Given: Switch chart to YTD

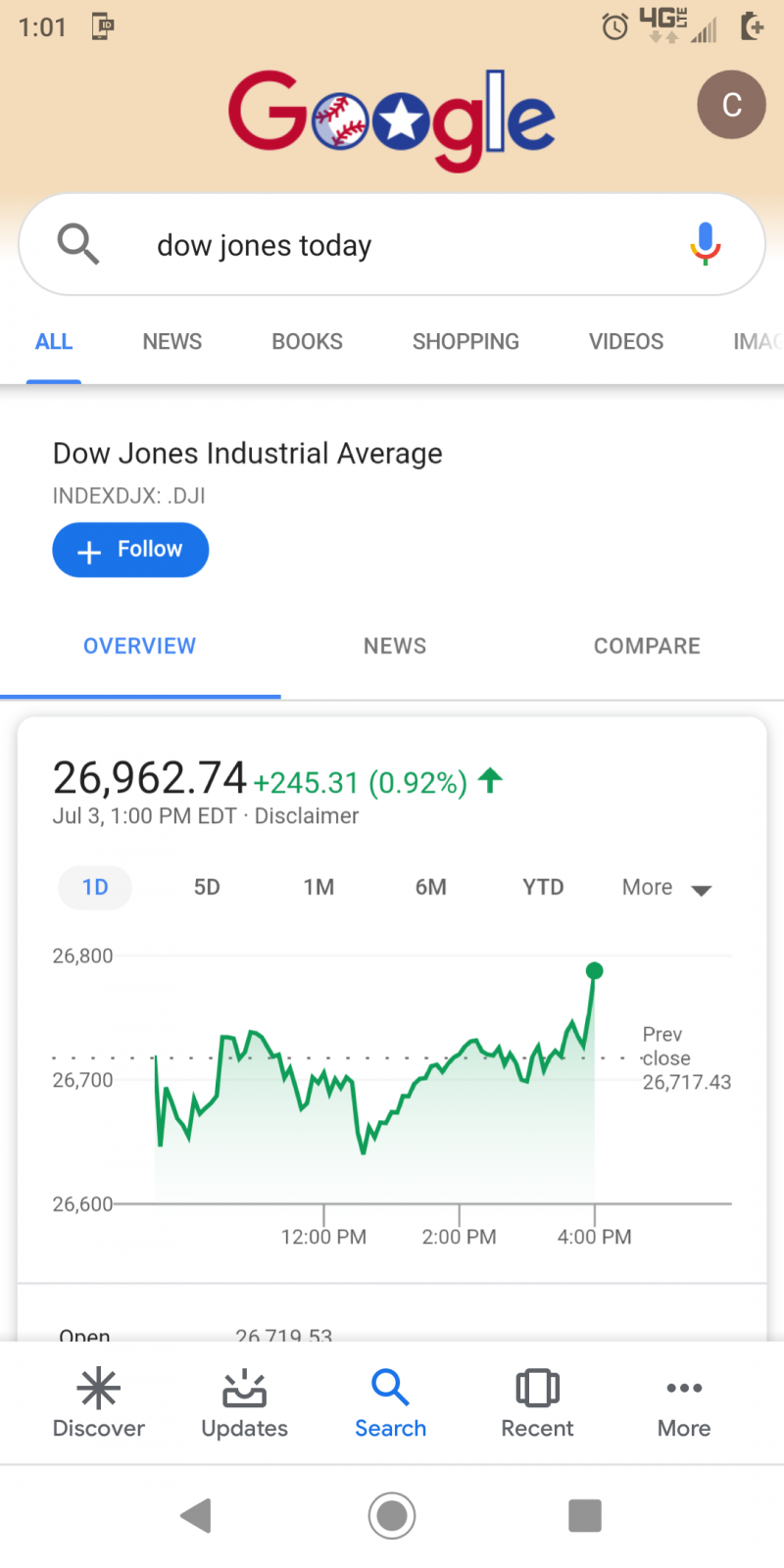Looking at the screenshot, I should (x=543, y=887).
